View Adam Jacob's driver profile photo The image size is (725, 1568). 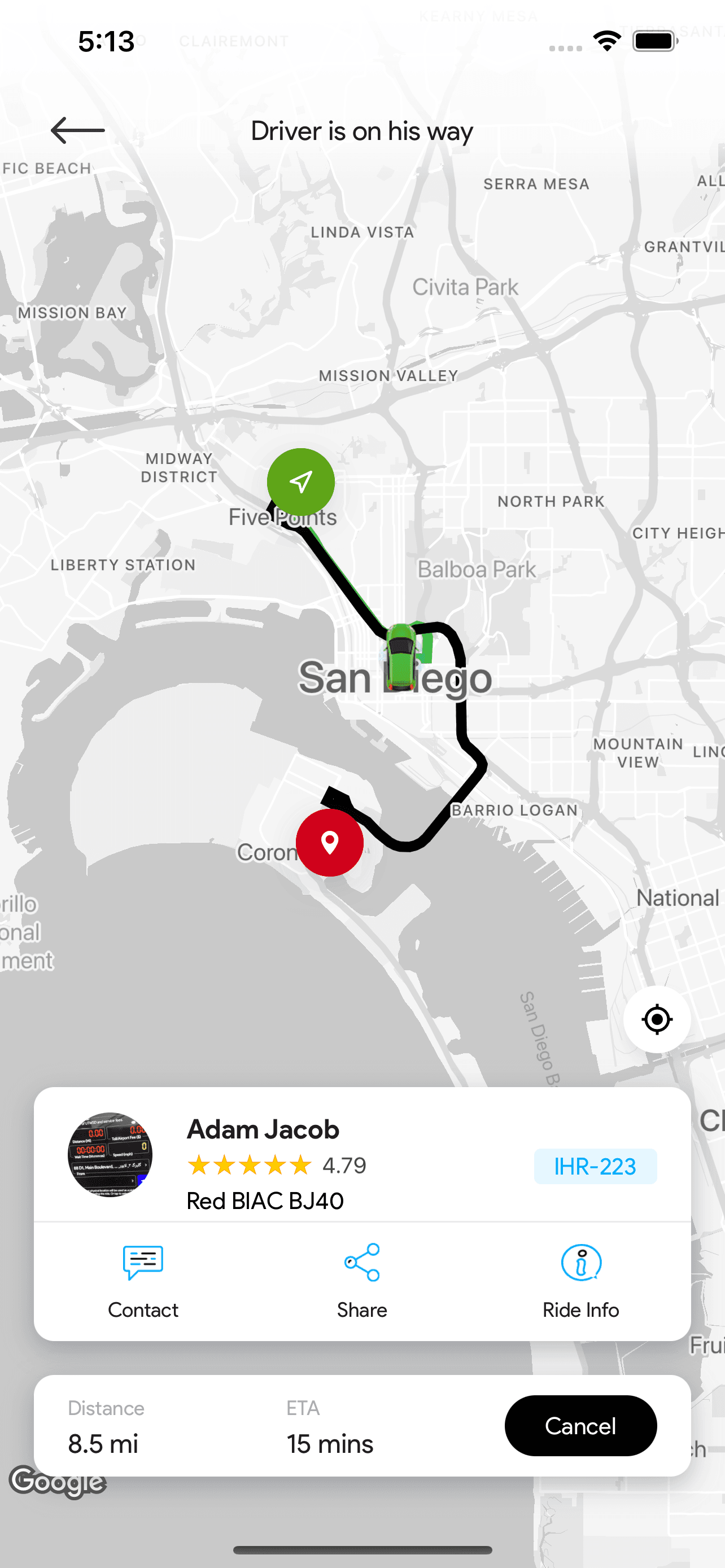(110, 1155)
